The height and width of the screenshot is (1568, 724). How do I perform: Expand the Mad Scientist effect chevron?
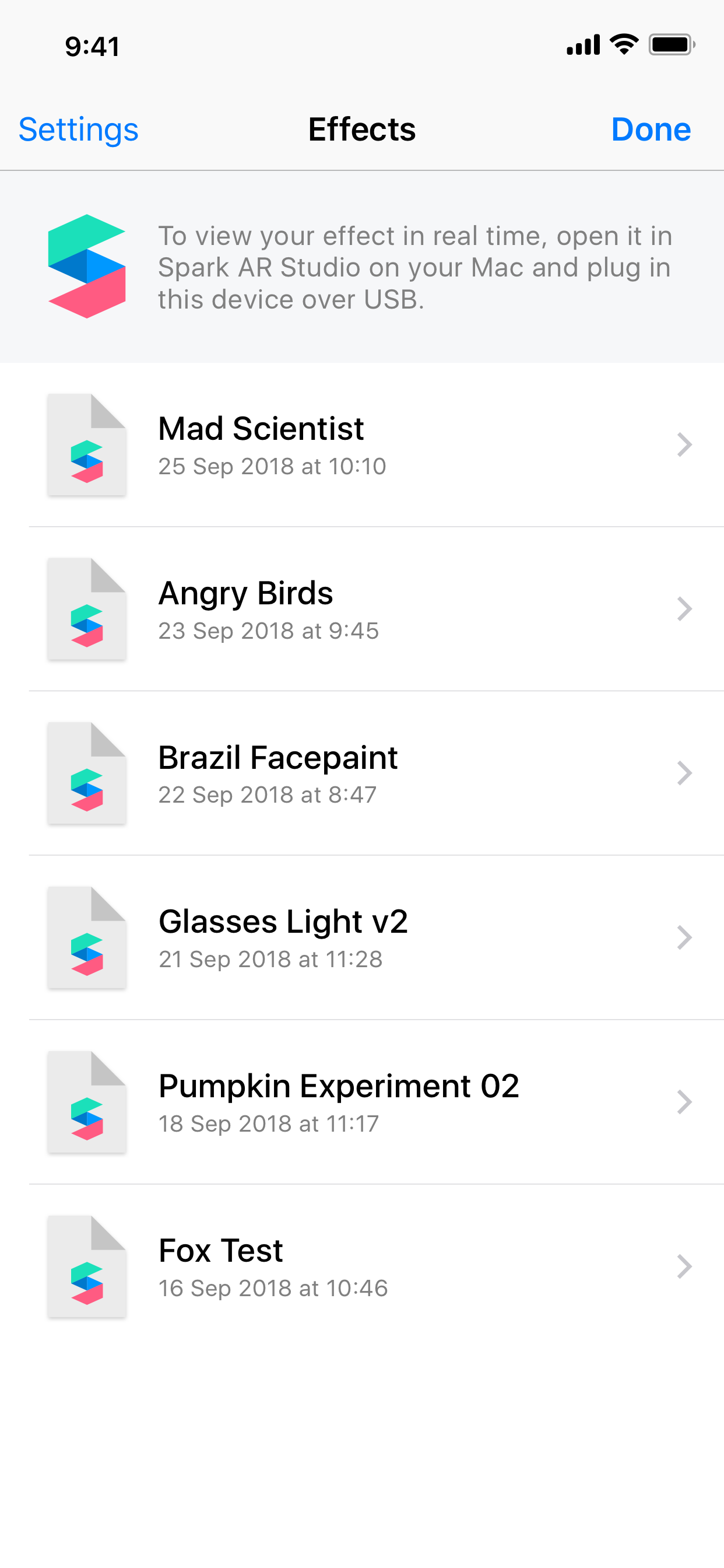click(685, 445)
